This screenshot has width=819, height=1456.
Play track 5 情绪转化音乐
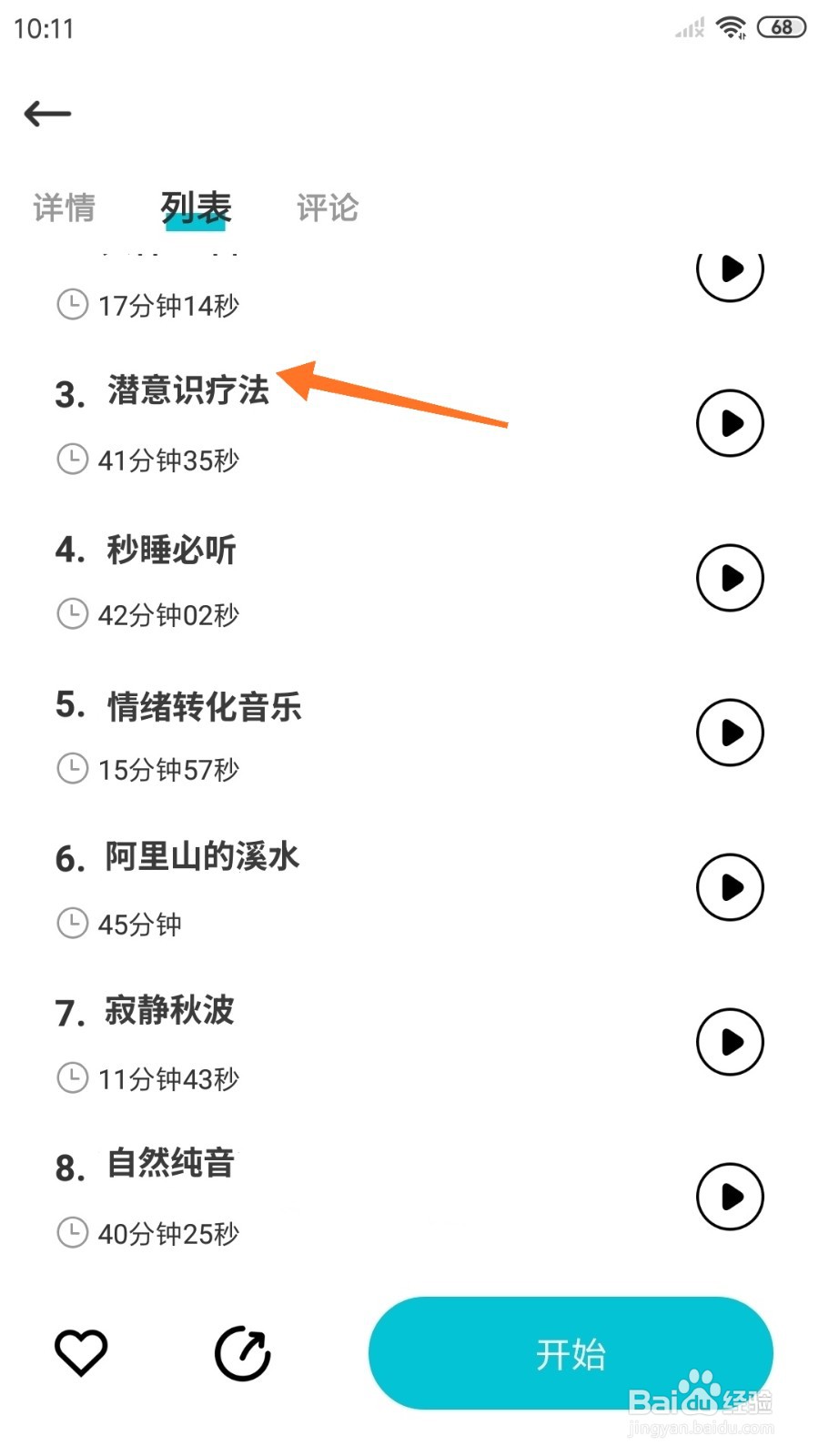(729, 732)
